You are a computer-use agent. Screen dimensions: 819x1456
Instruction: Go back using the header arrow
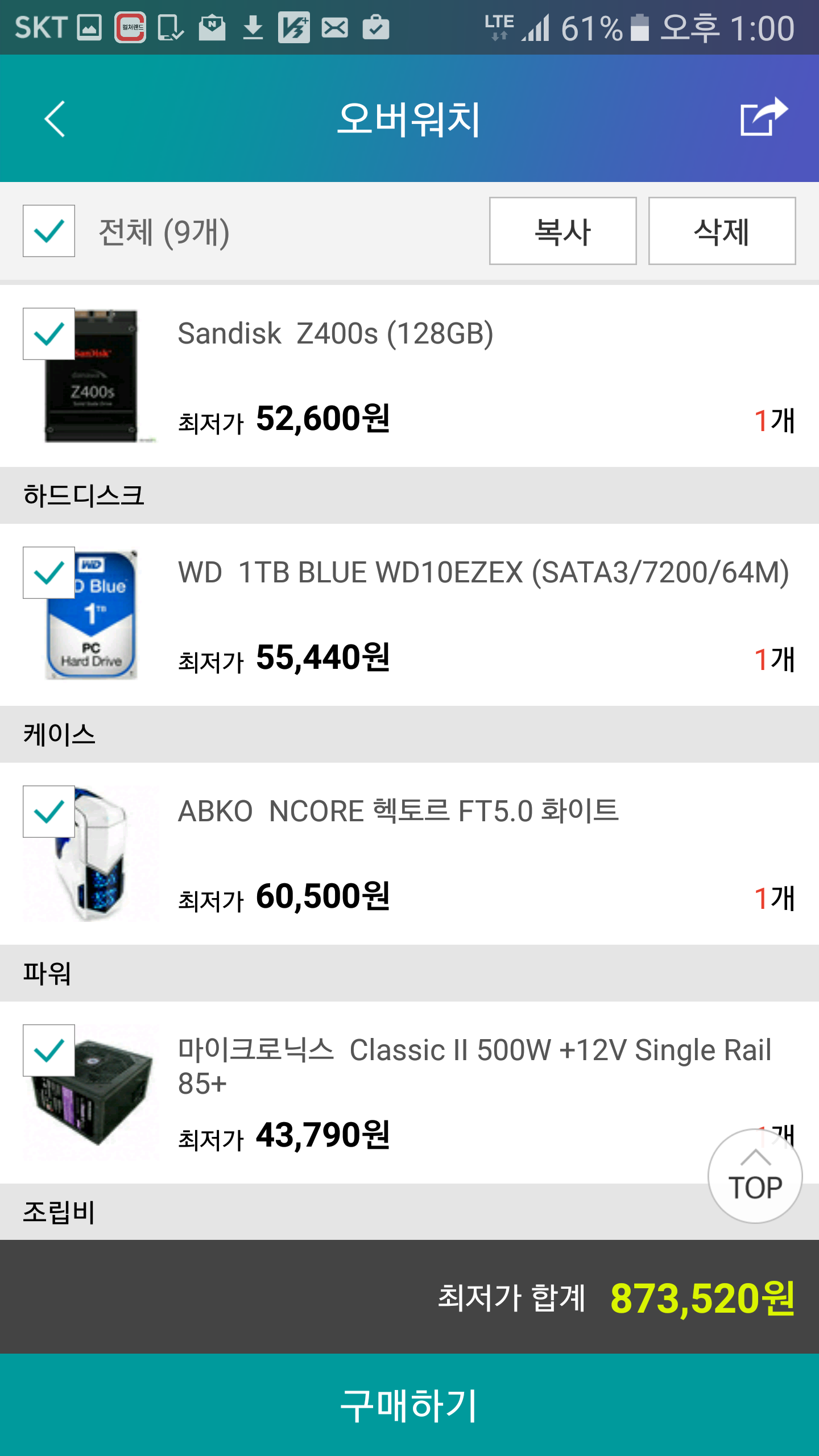point(55,119)
